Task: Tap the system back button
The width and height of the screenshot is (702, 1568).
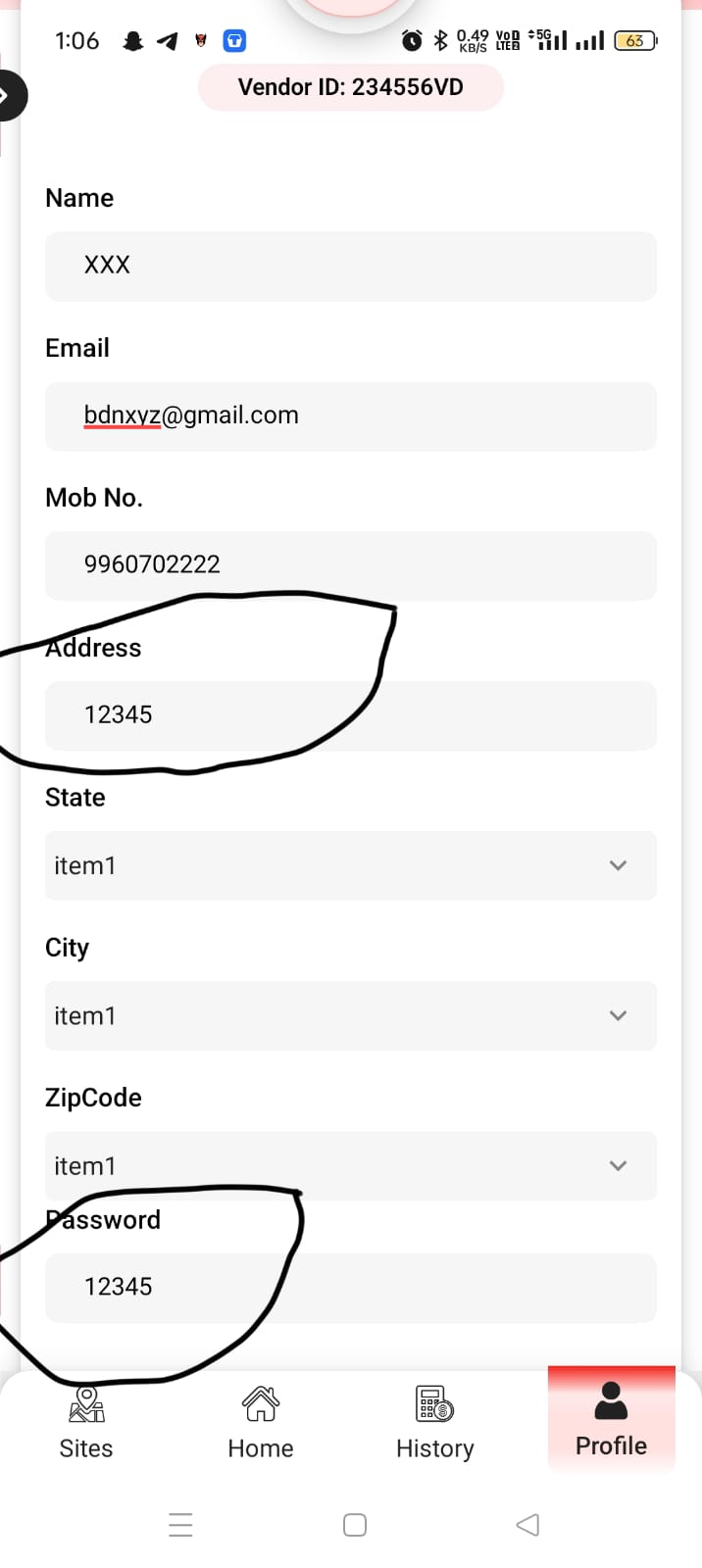Action: 527,1525
